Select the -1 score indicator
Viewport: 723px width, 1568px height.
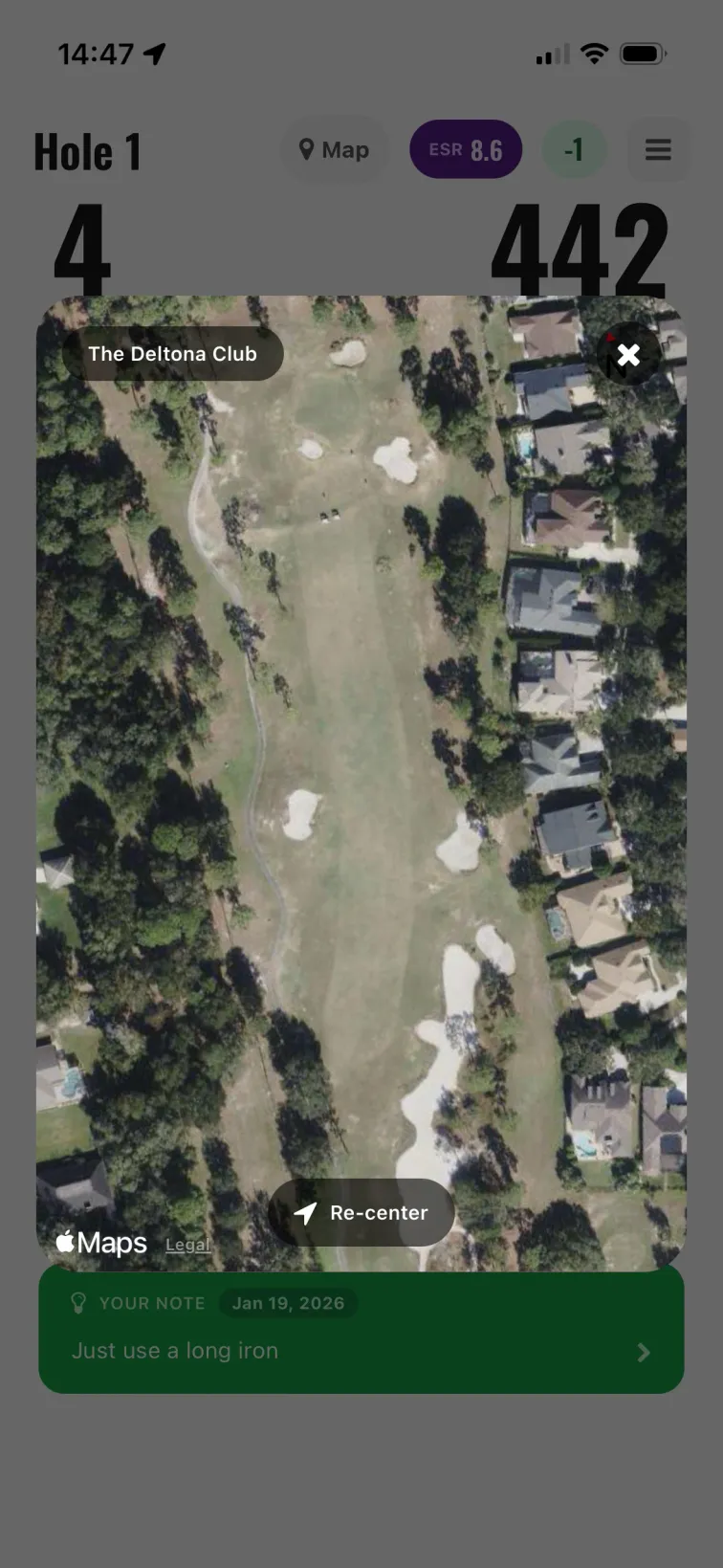(x=575, y=149)
